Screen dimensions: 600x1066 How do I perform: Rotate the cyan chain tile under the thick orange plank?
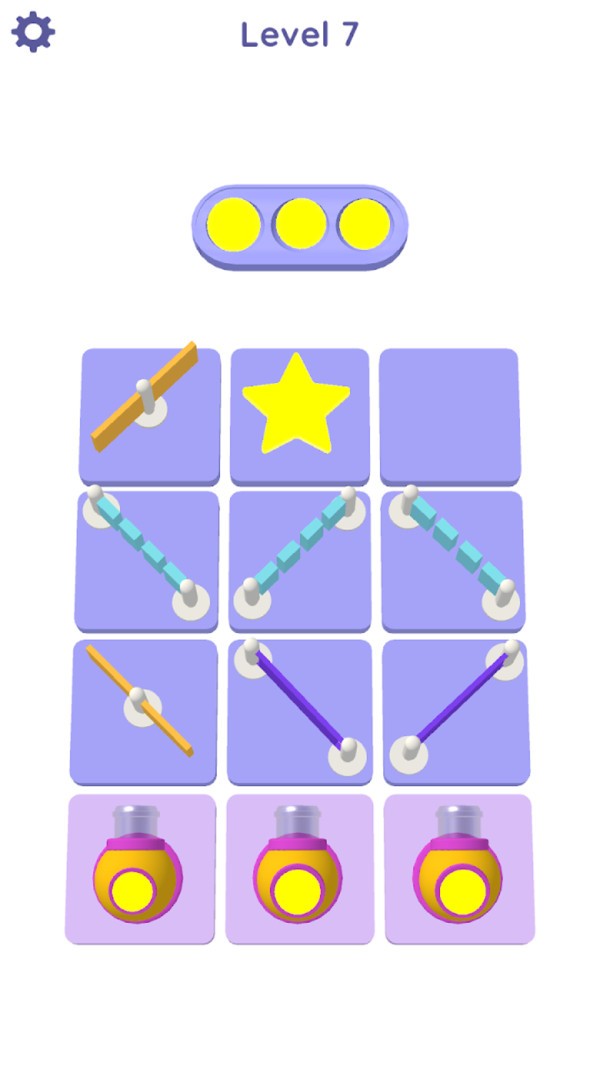click(x=147, y=559)
